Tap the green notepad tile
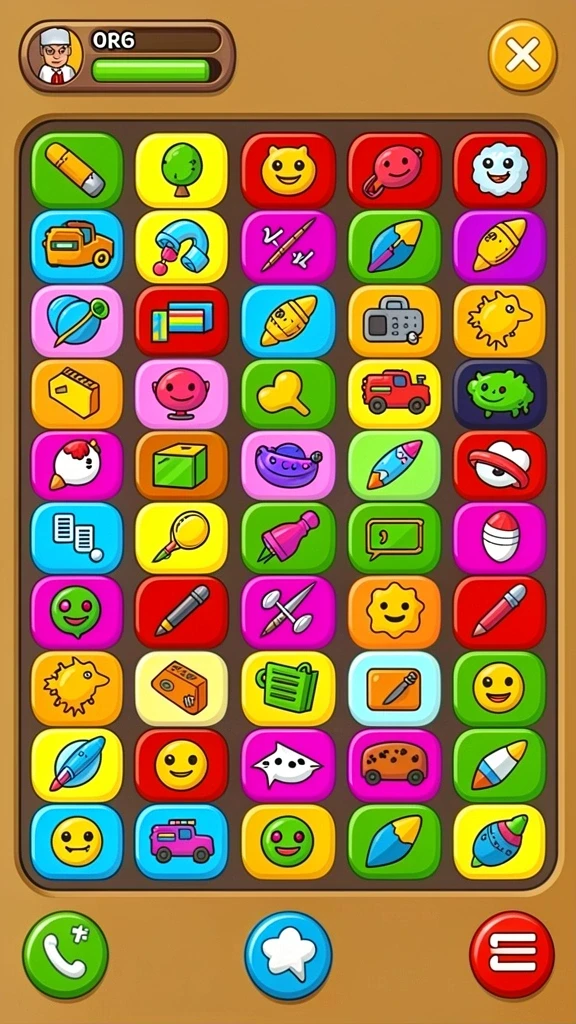Screen dimensions: 576x1024 [288, 688]
